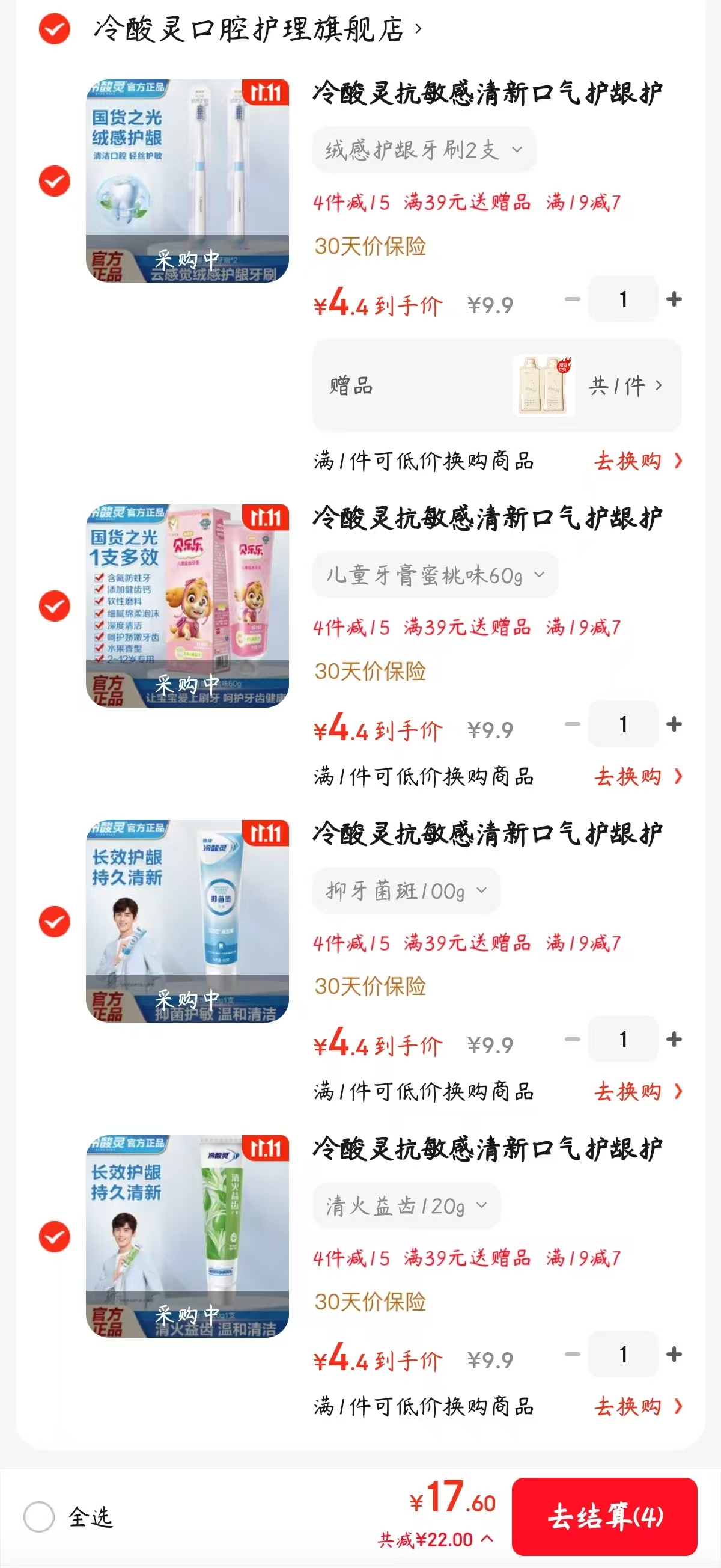Screen dimensions: 721x1568
Task: Increase quantity of 绒感护龈牙刷2支
Action: (x=674, y=299)
